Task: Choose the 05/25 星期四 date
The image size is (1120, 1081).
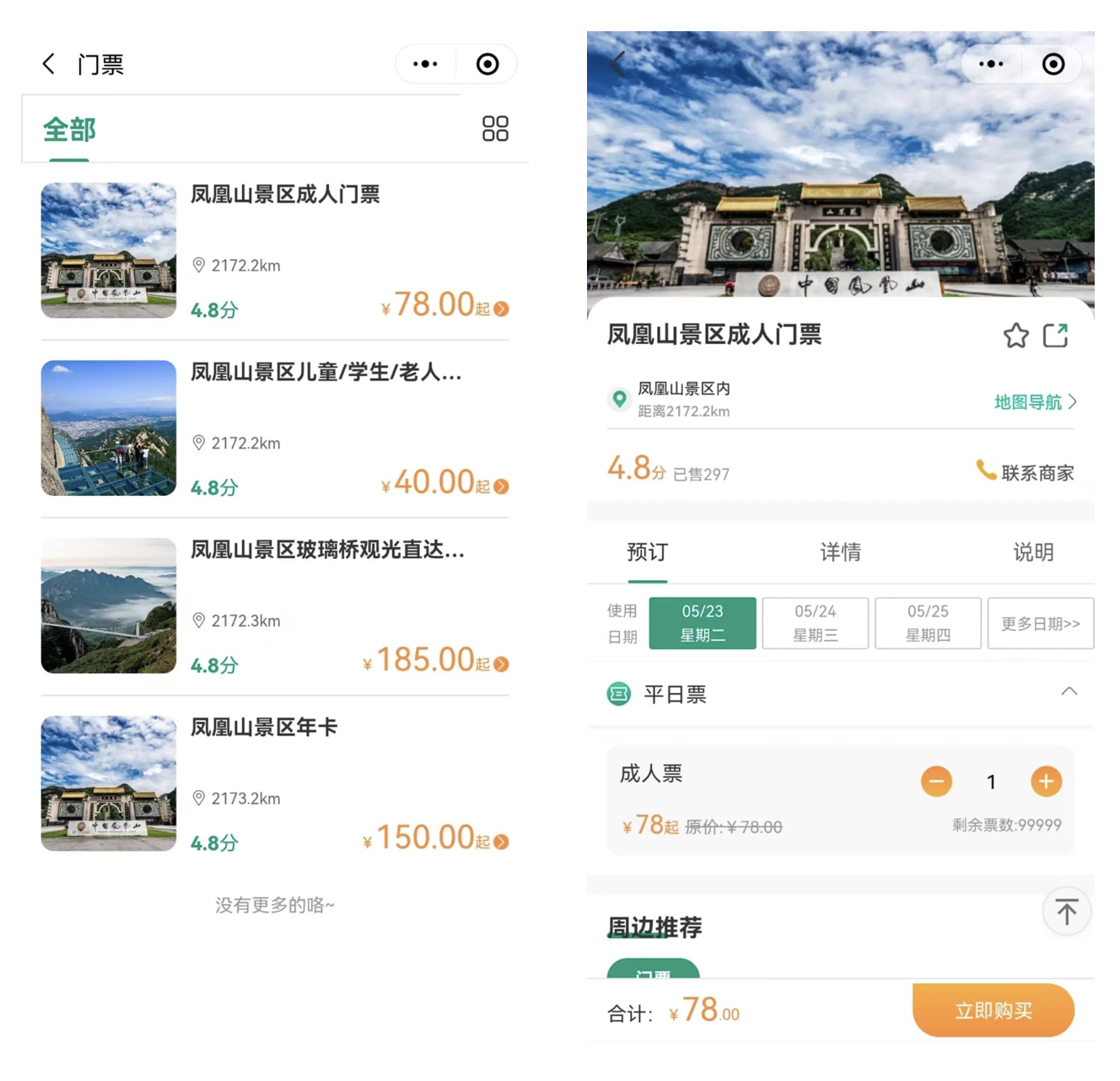Action: point(928,623)
